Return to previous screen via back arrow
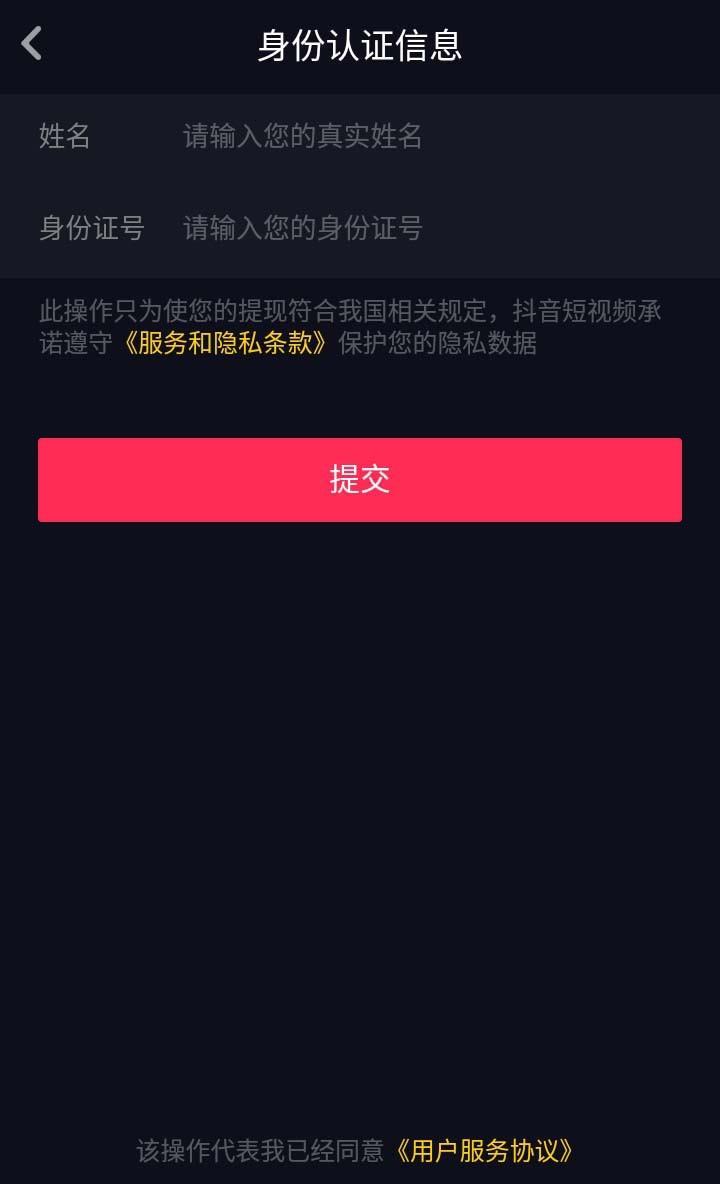 (33, 44)
